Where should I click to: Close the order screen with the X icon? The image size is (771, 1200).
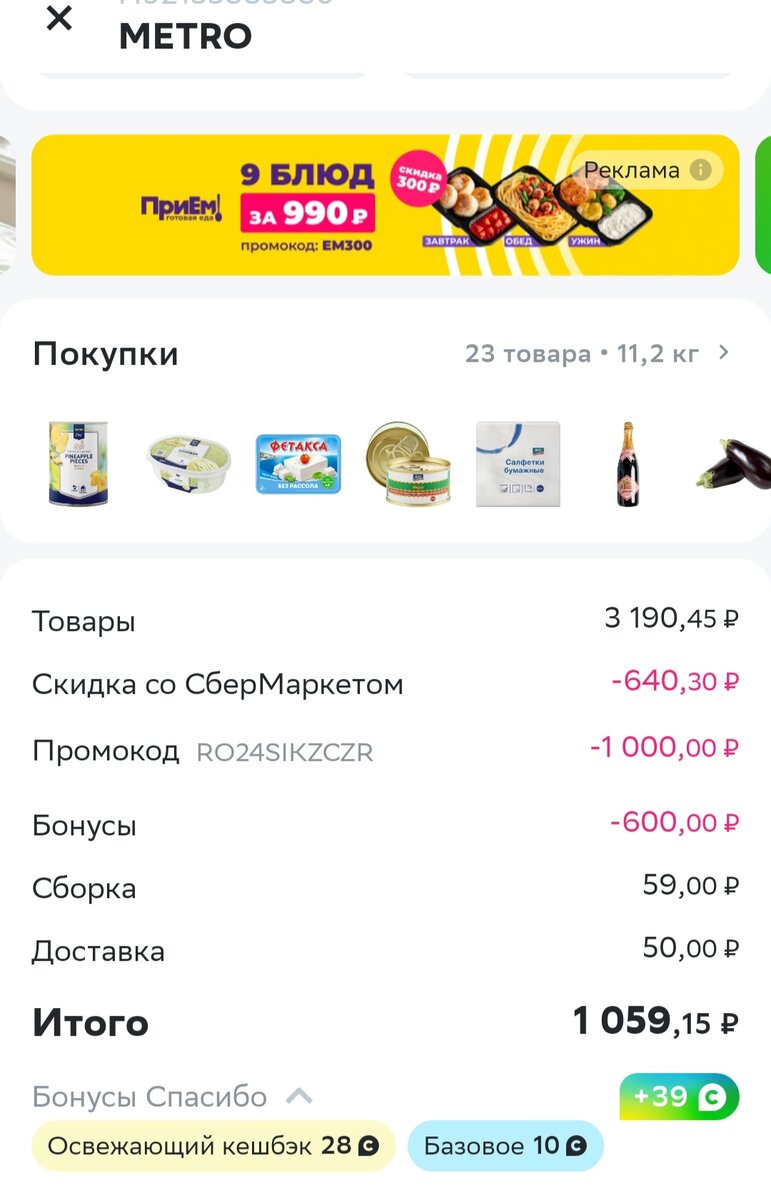57,19
